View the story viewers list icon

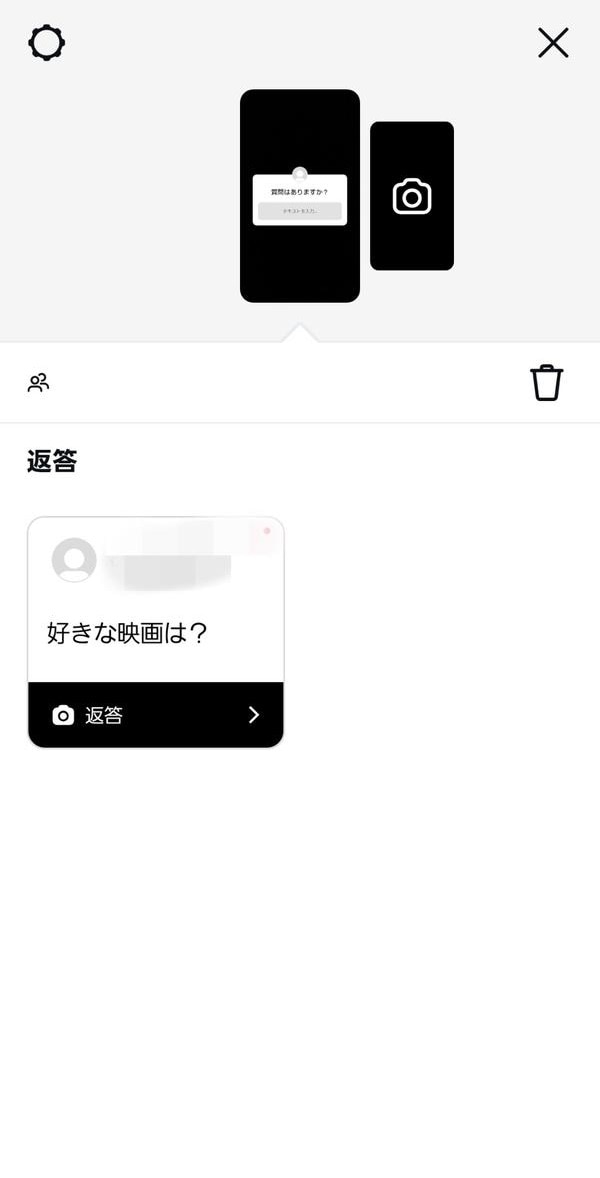click(38, 383)
